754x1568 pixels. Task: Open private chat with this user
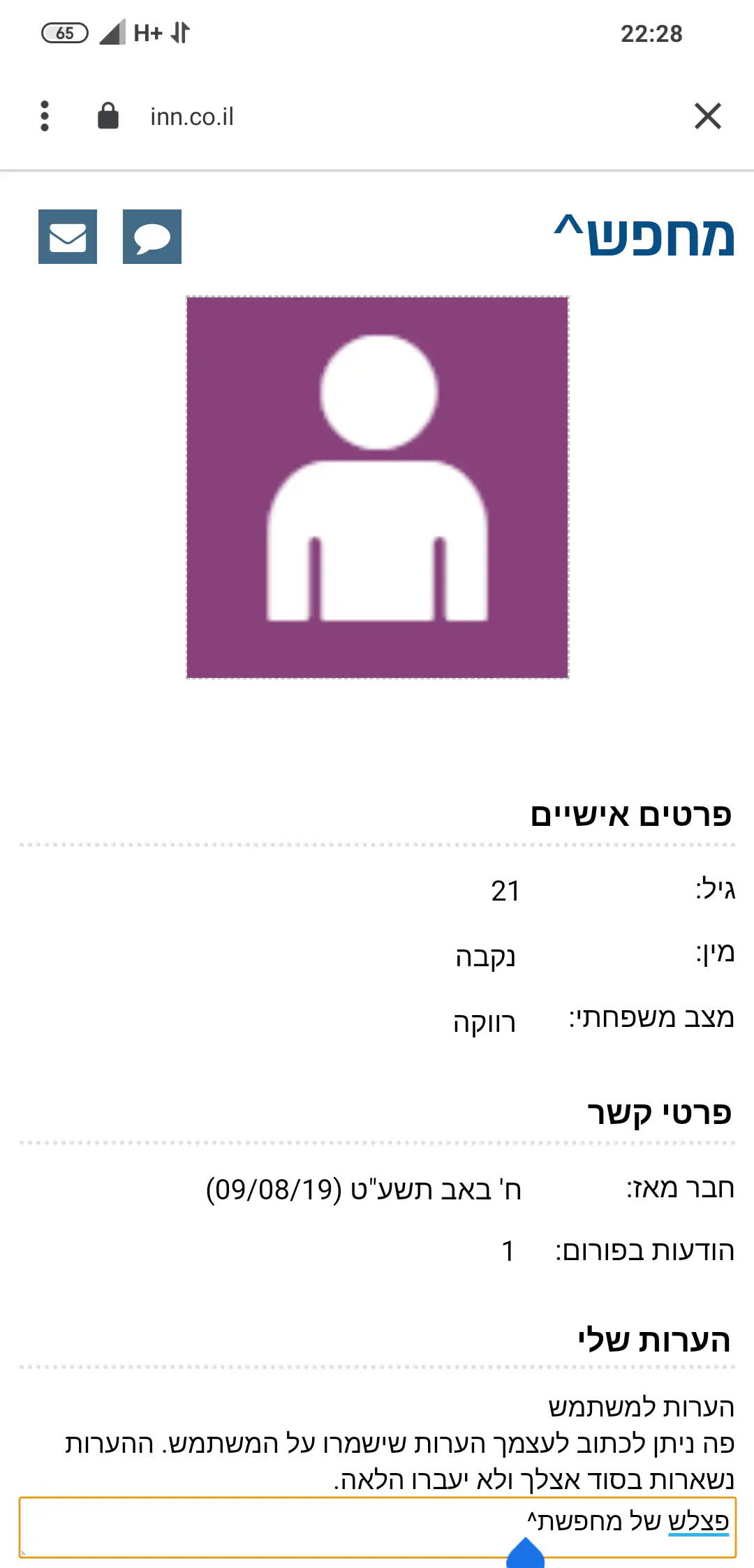[152, 237]
